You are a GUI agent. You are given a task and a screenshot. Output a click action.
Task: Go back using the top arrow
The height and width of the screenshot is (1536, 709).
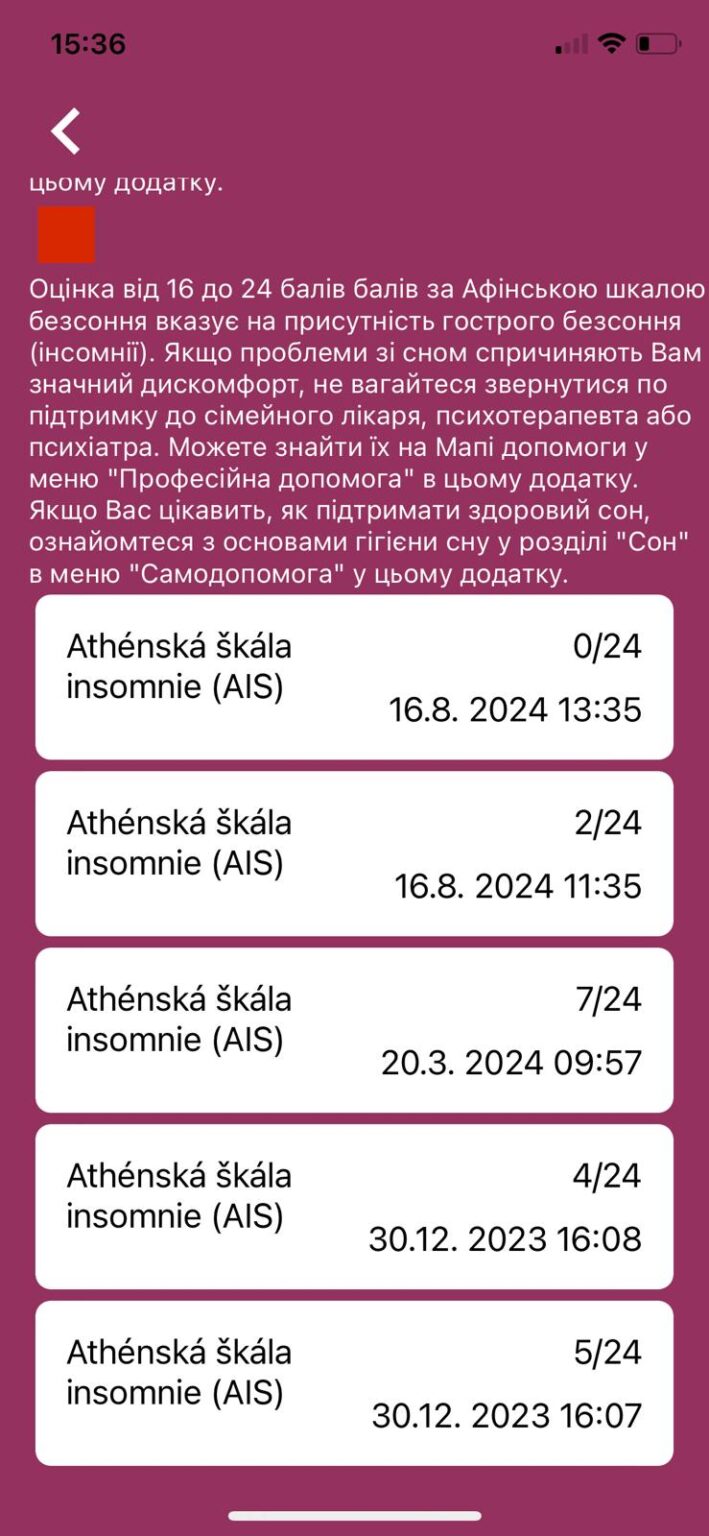(66, 131)
